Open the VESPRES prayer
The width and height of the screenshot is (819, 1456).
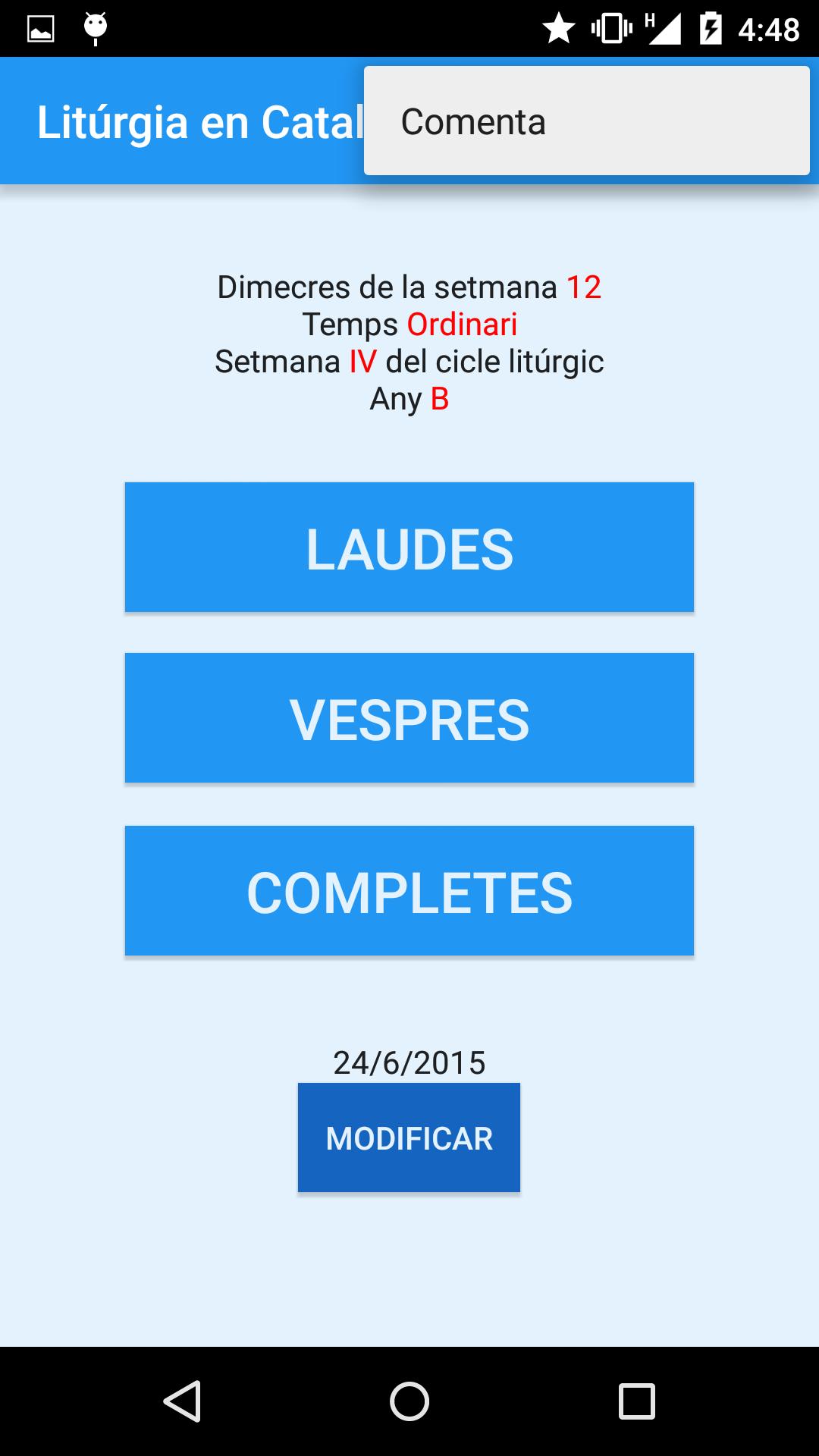[409, 718]
